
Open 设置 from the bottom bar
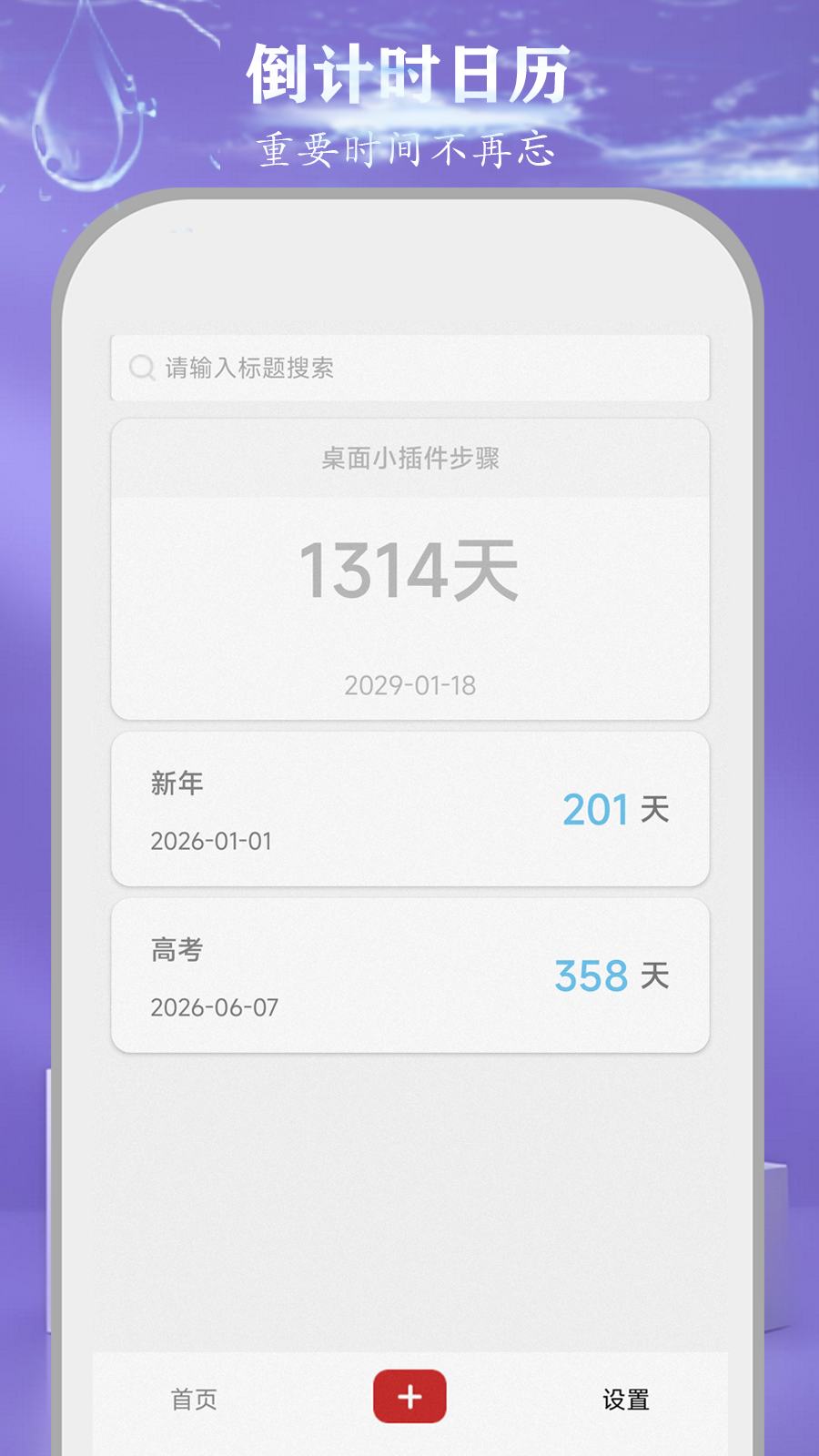tap(626, 1401)
